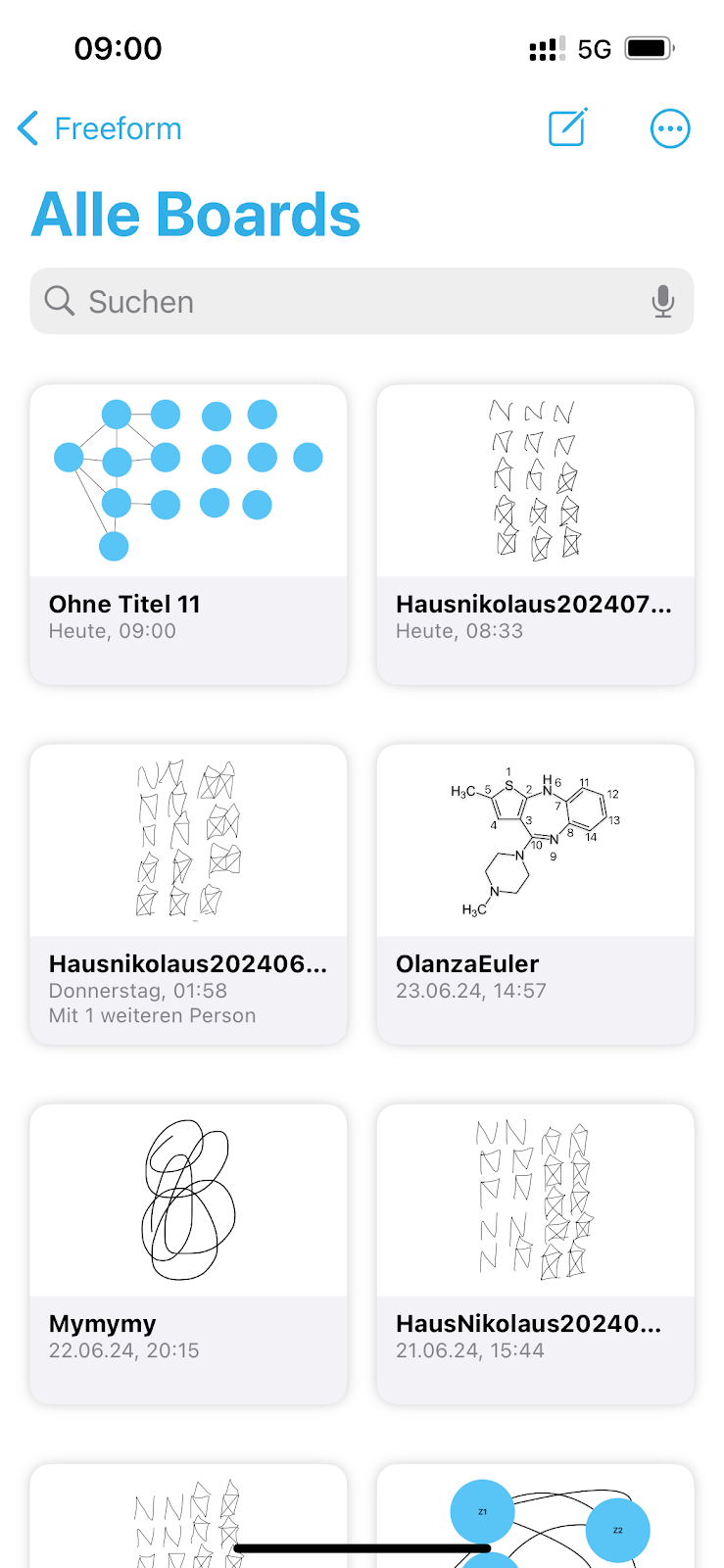The width and height of the screenshot is (724, 1568).
Task: Open the Mymymy board
Action: [x=188, y=1252]
